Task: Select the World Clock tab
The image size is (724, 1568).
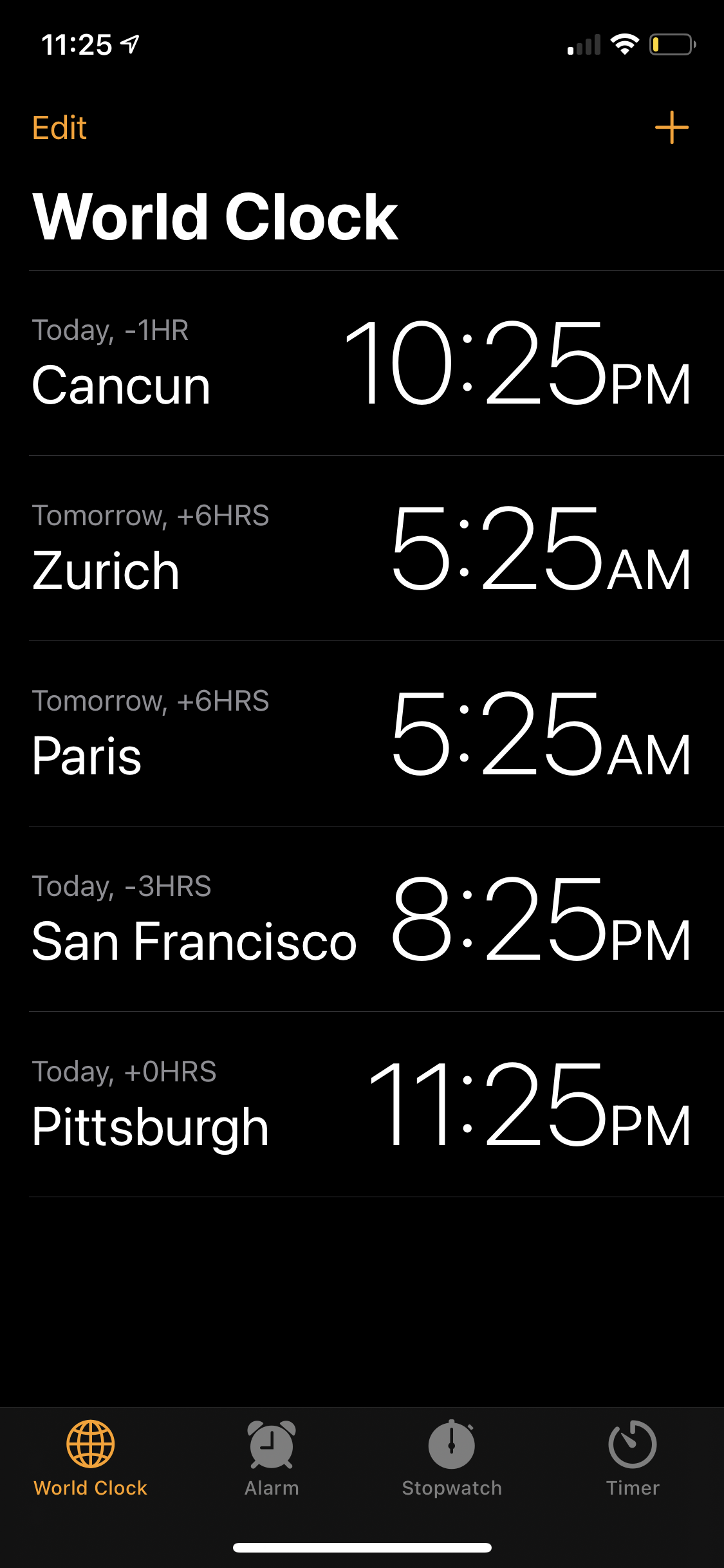Action: 91,1457
